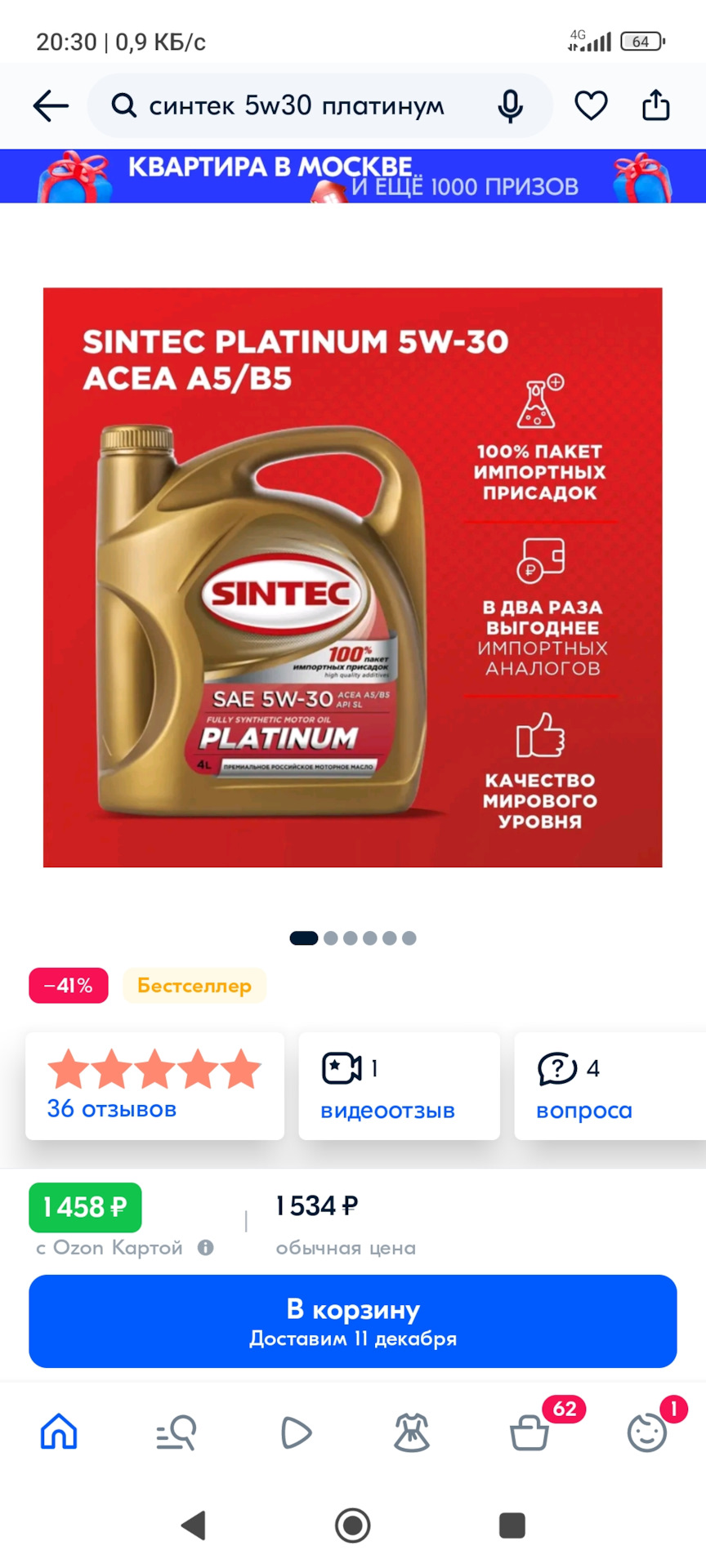Switch to the home tab
The height and width of the screenshot is (1568, 706).
point(59,1432)
